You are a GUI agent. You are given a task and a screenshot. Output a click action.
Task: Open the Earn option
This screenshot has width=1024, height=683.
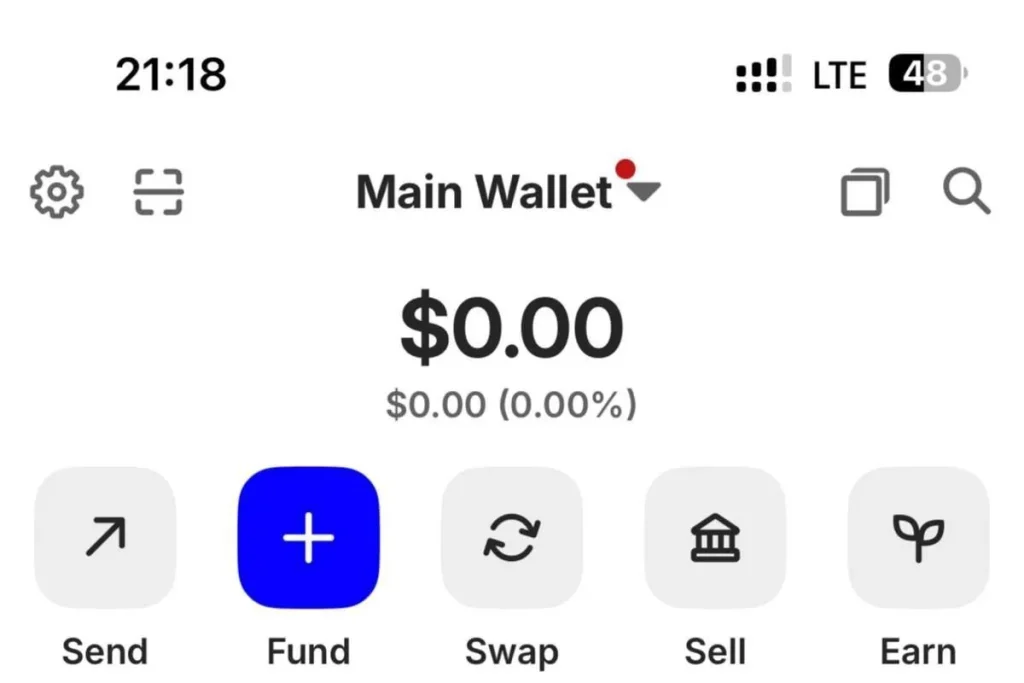pos(918,538)
